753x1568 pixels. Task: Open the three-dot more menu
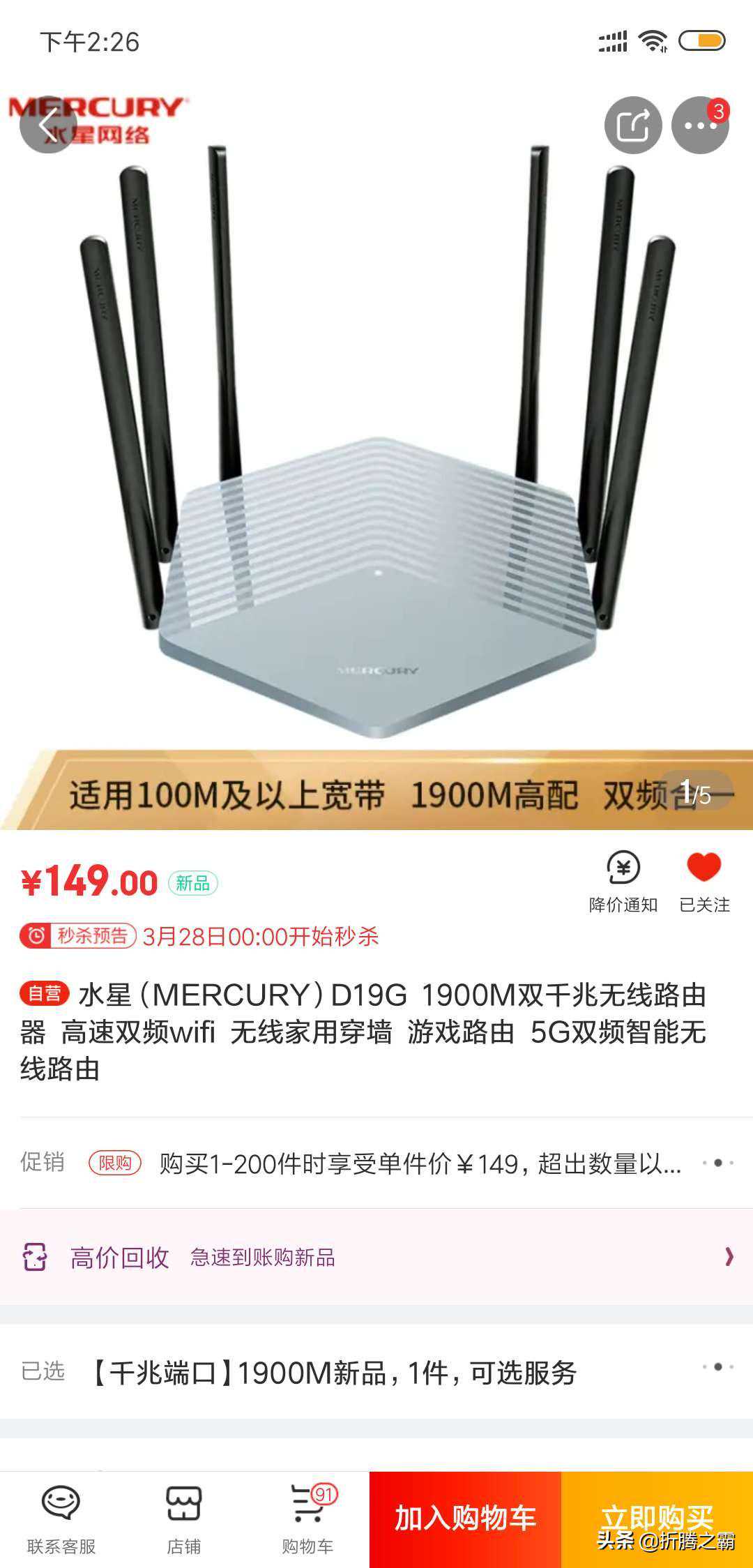(x=699, y=126)
